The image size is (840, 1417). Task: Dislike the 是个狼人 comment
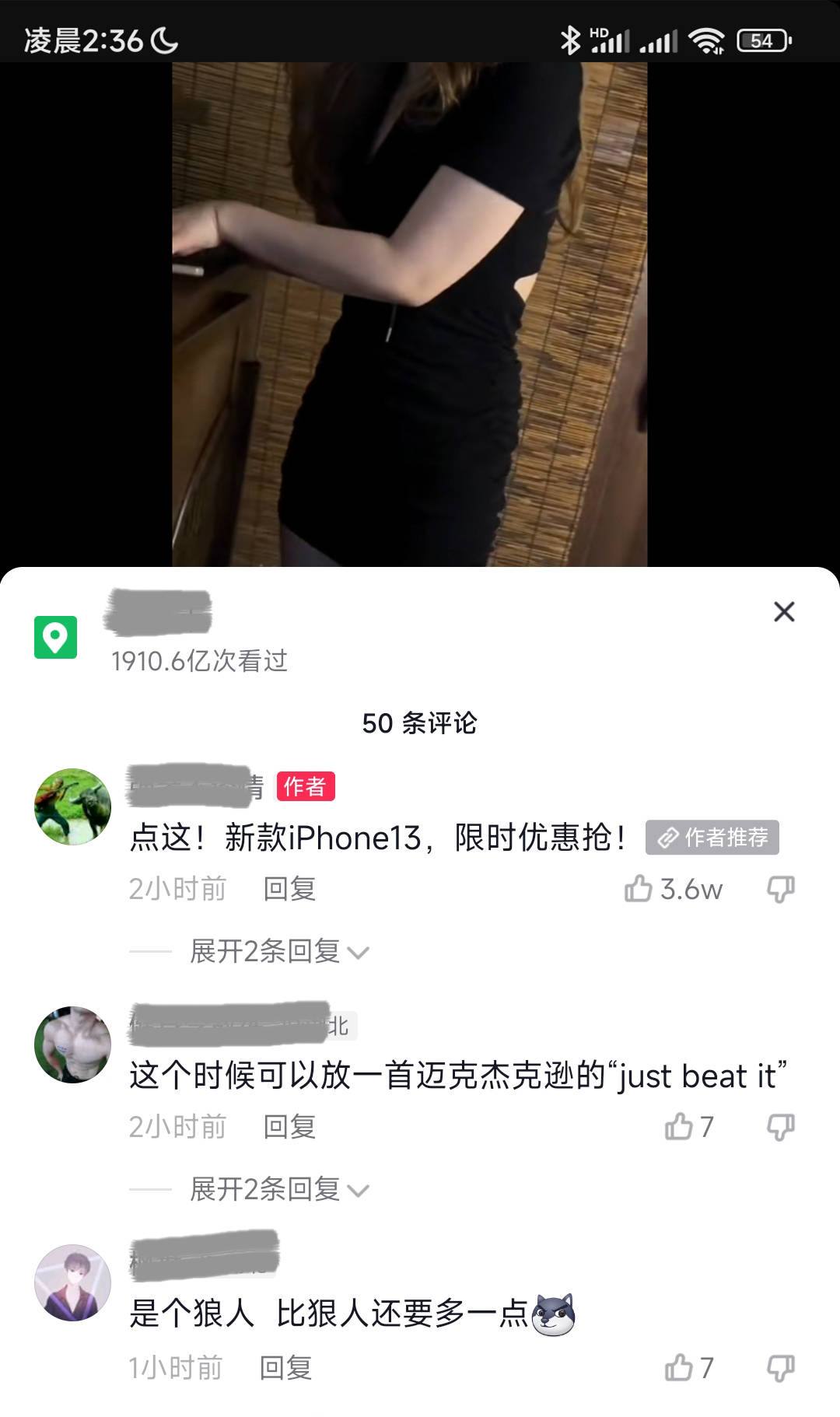tap(780, 1367)
